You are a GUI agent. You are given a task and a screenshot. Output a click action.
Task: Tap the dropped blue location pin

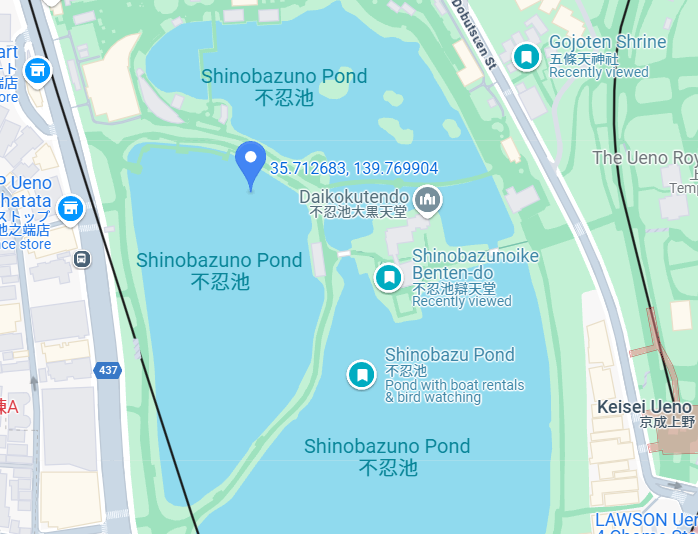point(250,164)
